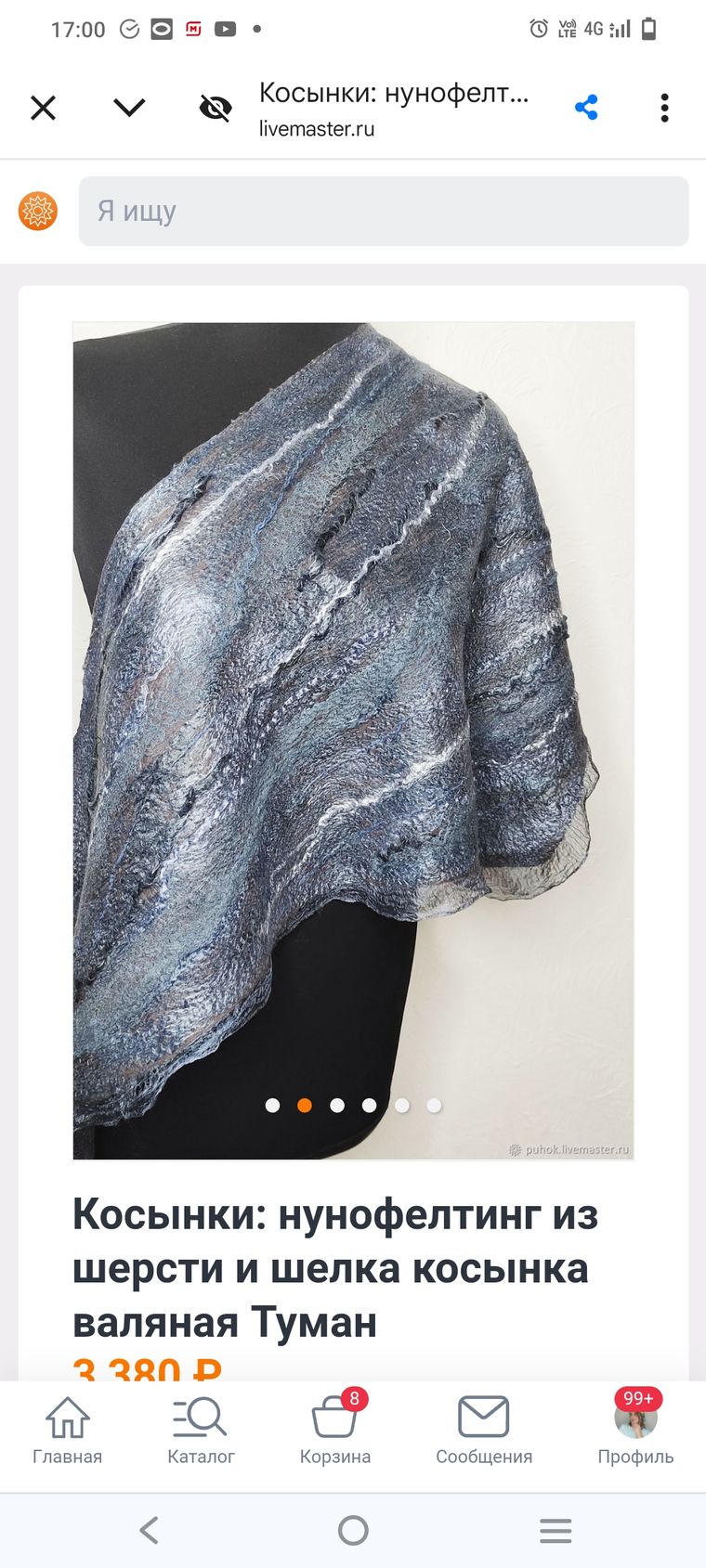
Task: Tap the system back button
Action: (150, 1530)
